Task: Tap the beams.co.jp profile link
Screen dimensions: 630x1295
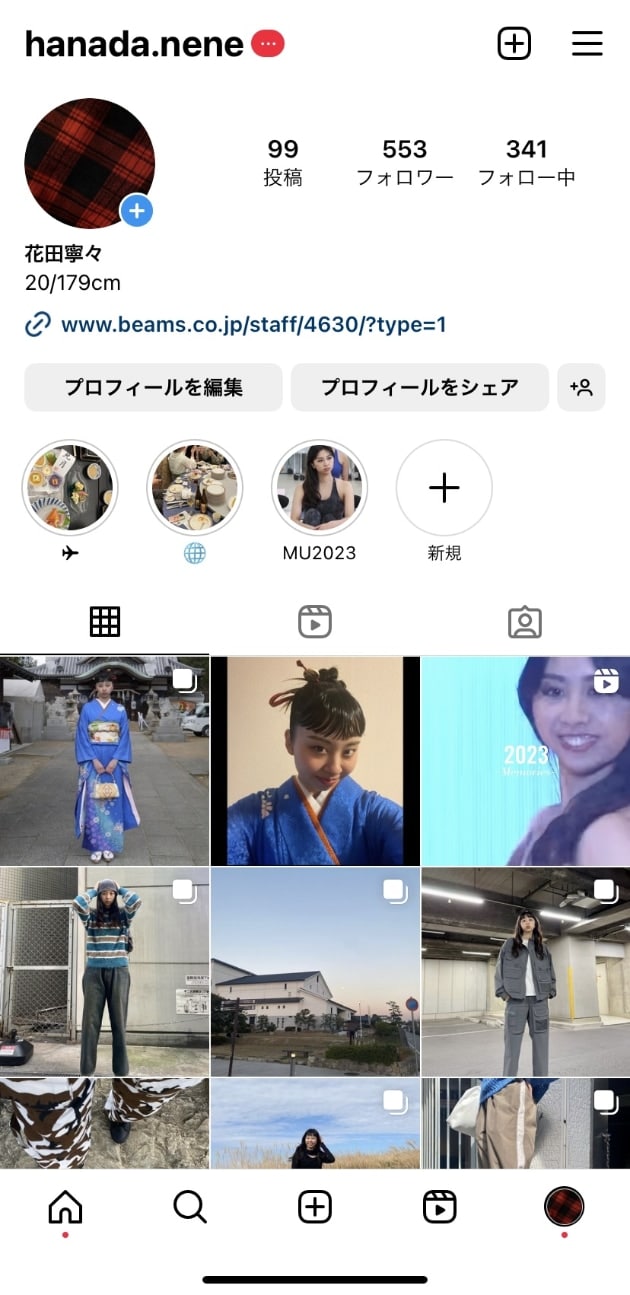Action: (252, 325)
